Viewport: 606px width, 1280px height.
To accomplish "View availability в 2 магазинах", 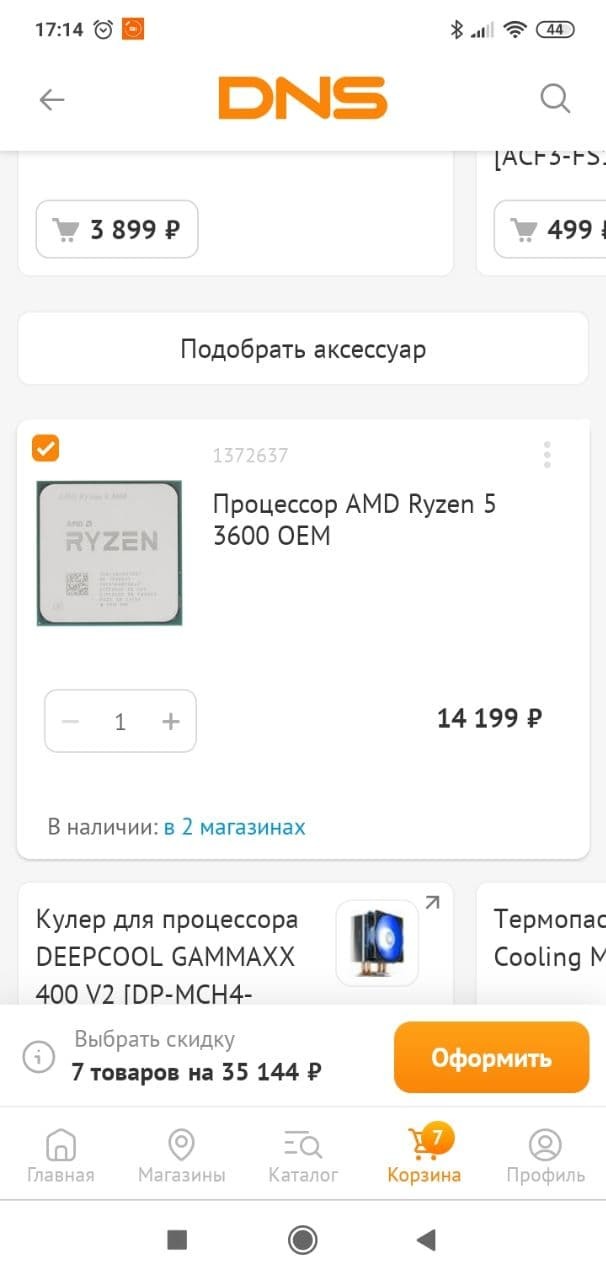I will 235,827.
